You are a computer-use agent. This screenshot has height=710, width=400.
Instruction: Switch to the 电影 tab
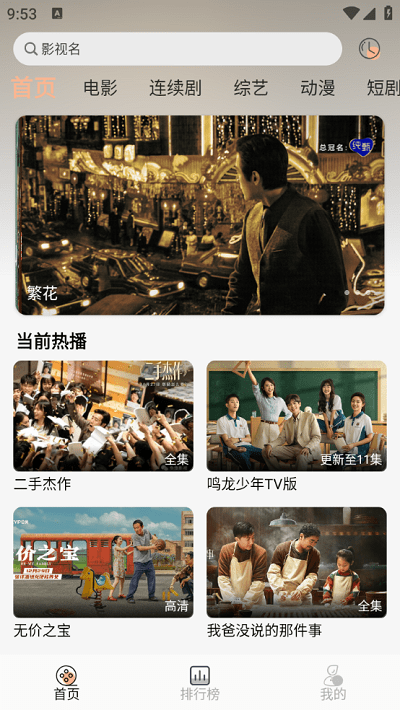click(x=101, y=88)
